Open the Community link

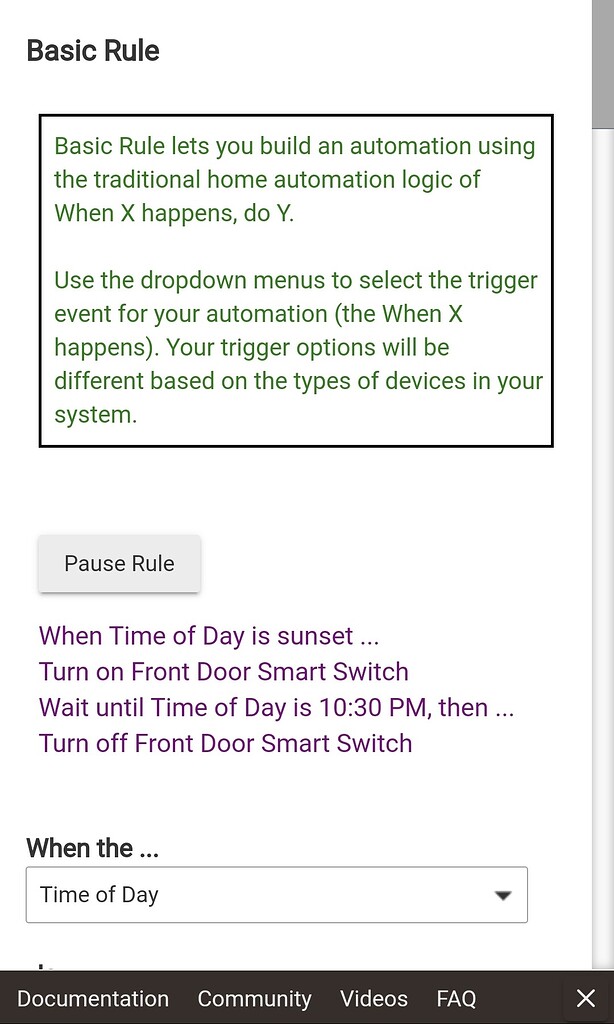[254, 999]
